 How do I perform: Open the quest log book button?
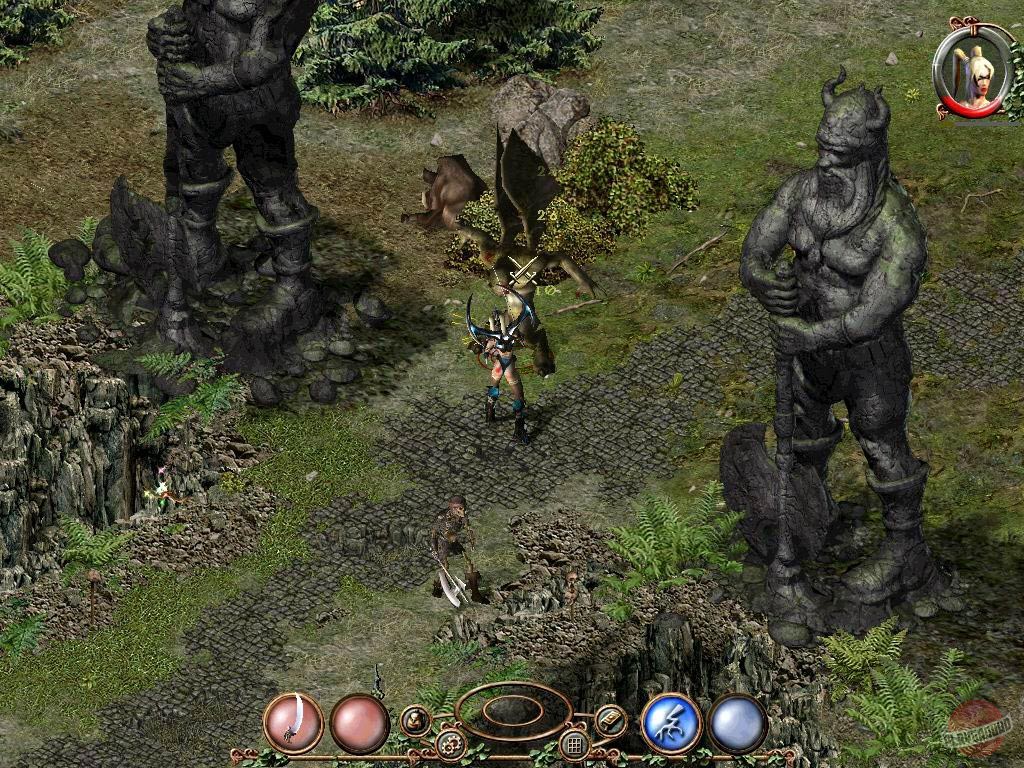tap(609, 719)
